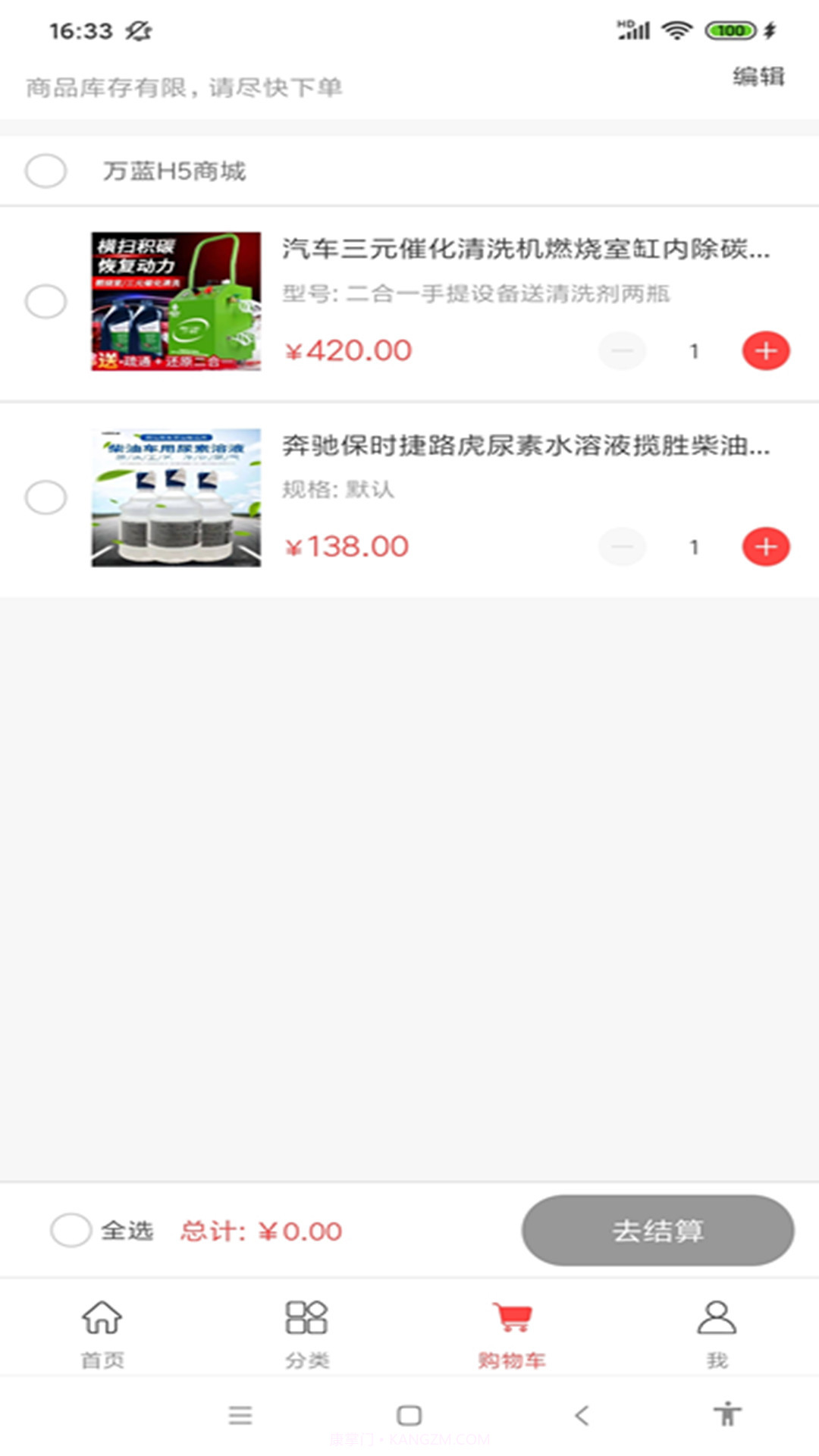Enable the 全选 select-all checkbox

[x=71, y=1231]
